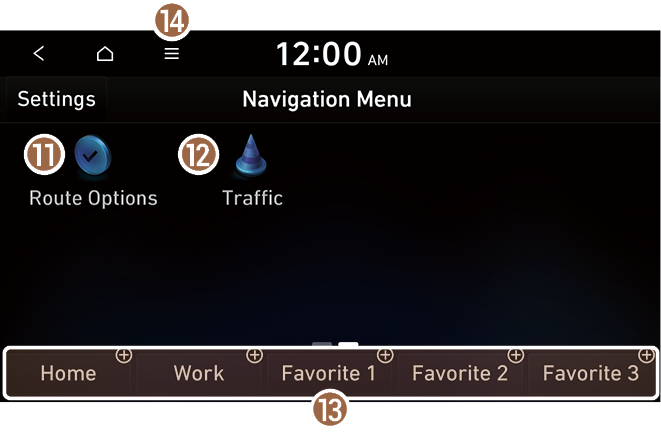Go back using the back arrow
The width and height of the screenshot is (661, 434).
coord(39,54)
